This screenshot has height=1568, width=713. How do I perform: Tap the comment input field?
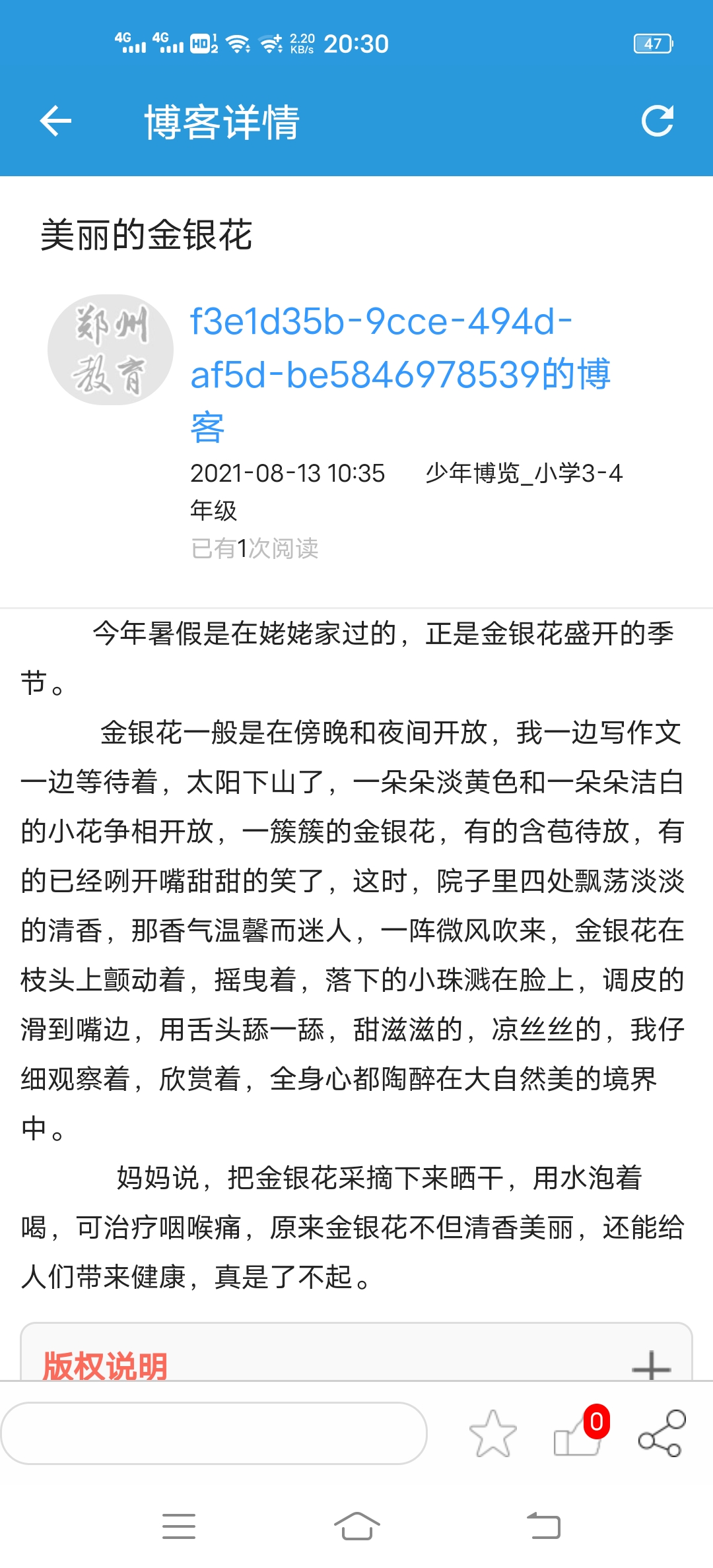click(x=214, y=1433)
